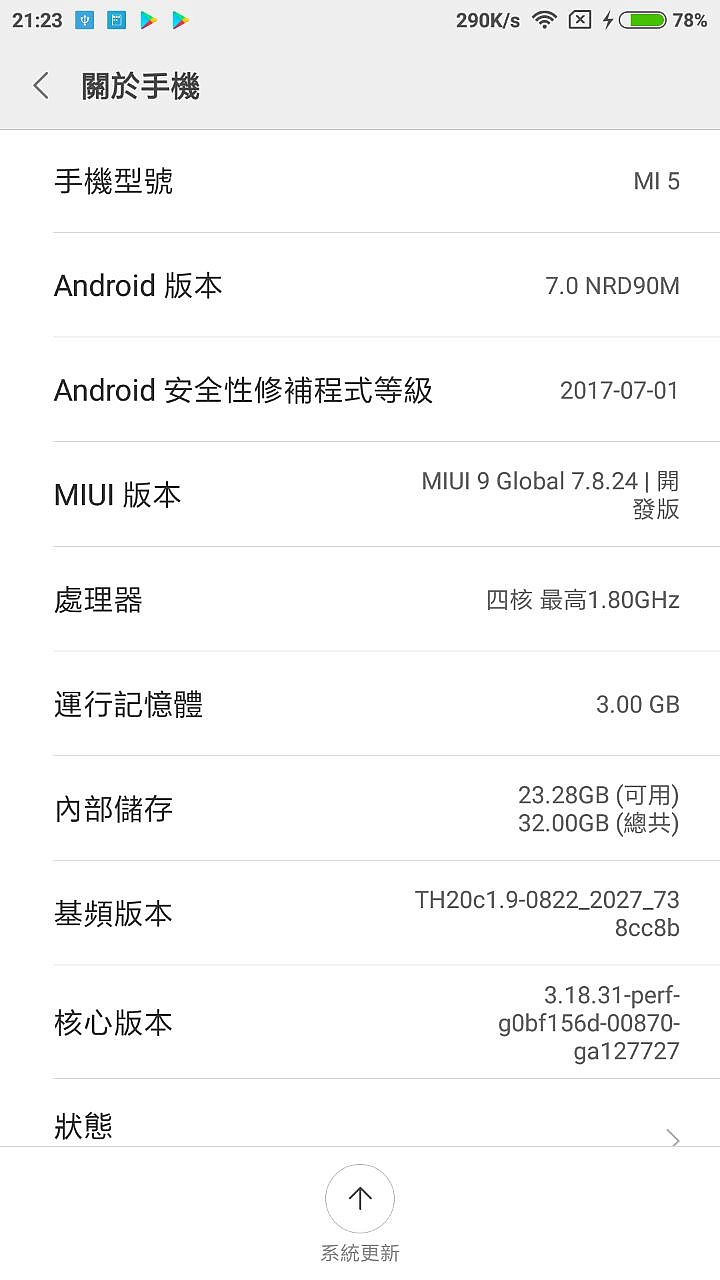
Task: Tap the 關於手機 header title
Action: click(140, 86)
